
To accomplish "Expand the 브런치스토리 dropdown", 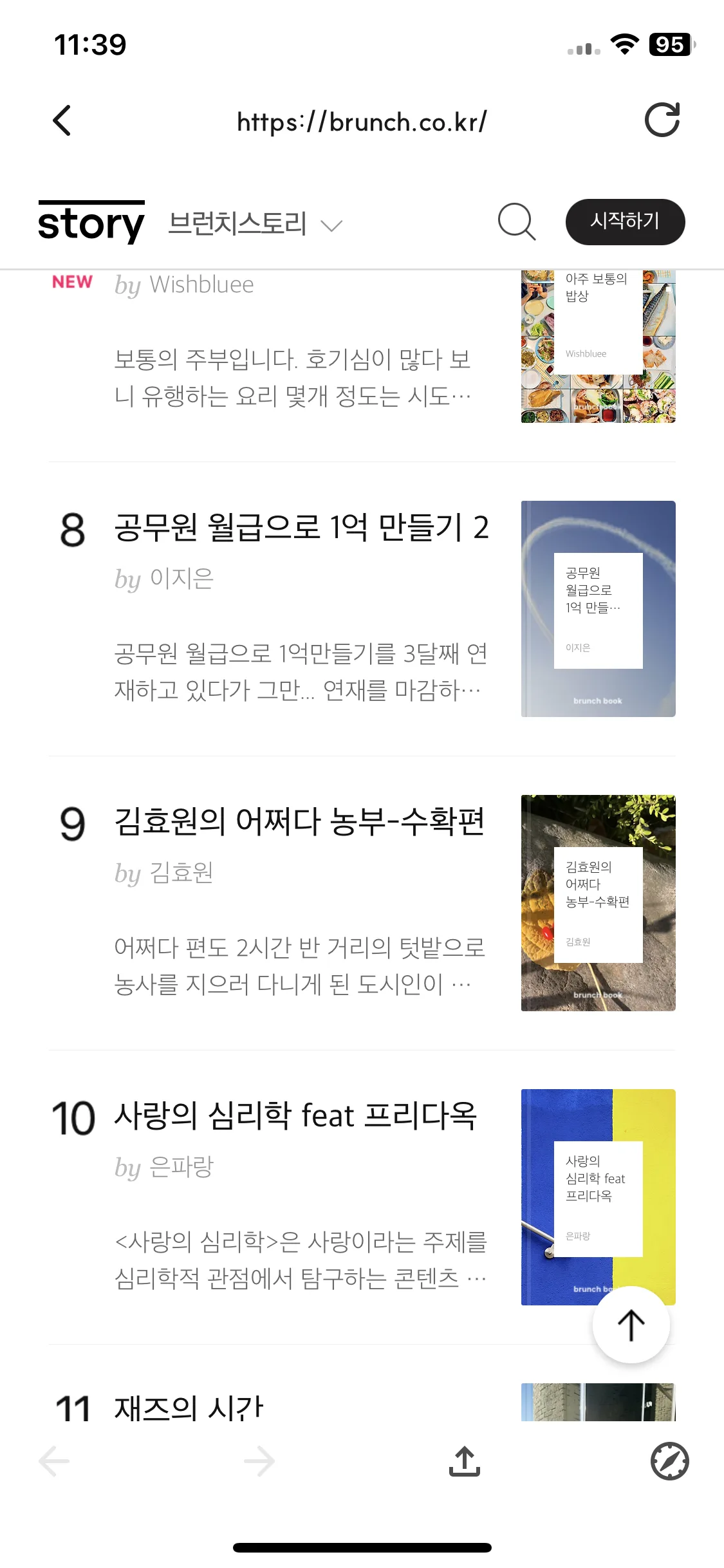I will click(x=255, y=224).
